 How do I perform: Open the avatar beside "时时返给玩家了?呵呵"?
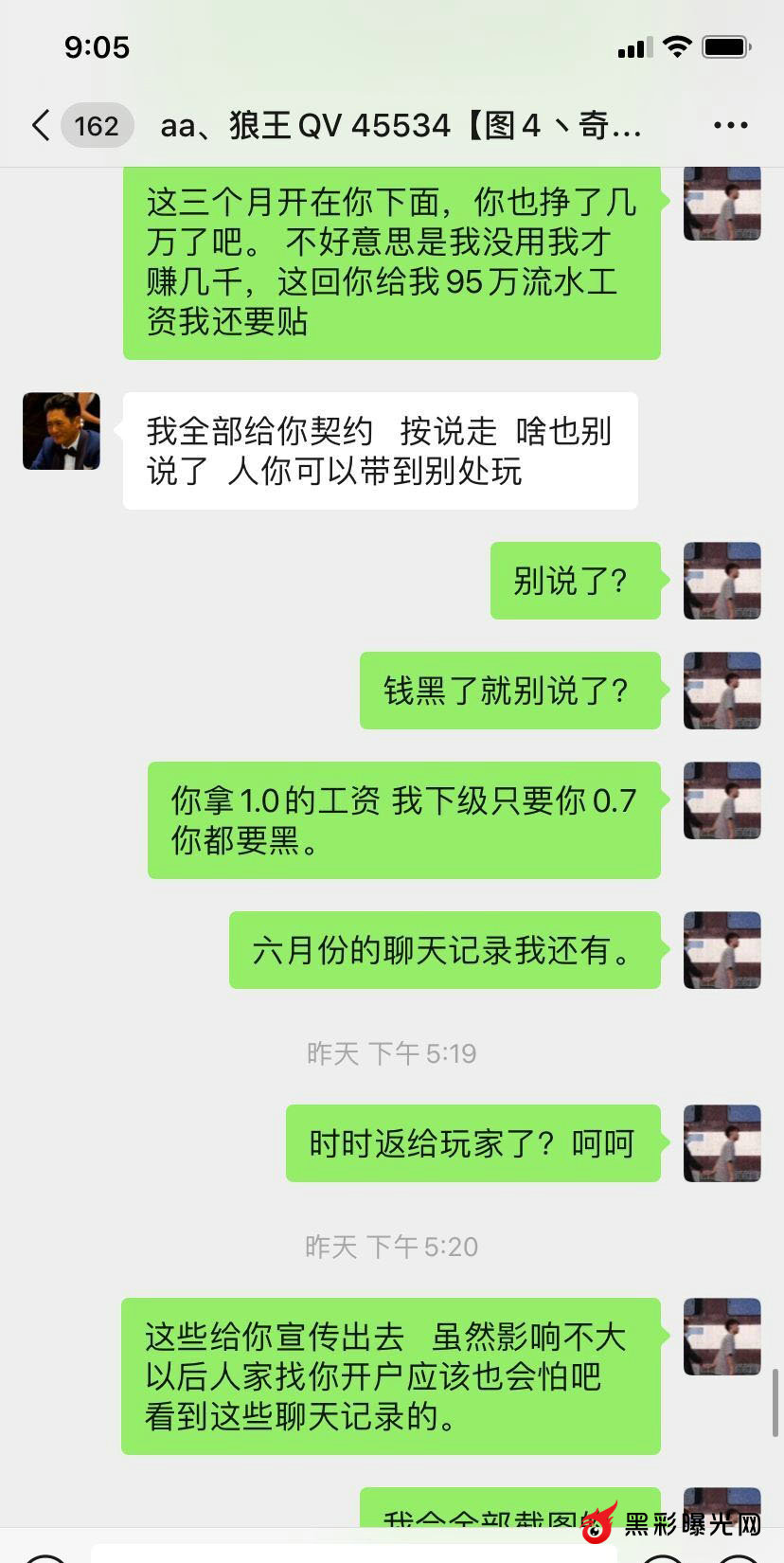(722, 1143)
